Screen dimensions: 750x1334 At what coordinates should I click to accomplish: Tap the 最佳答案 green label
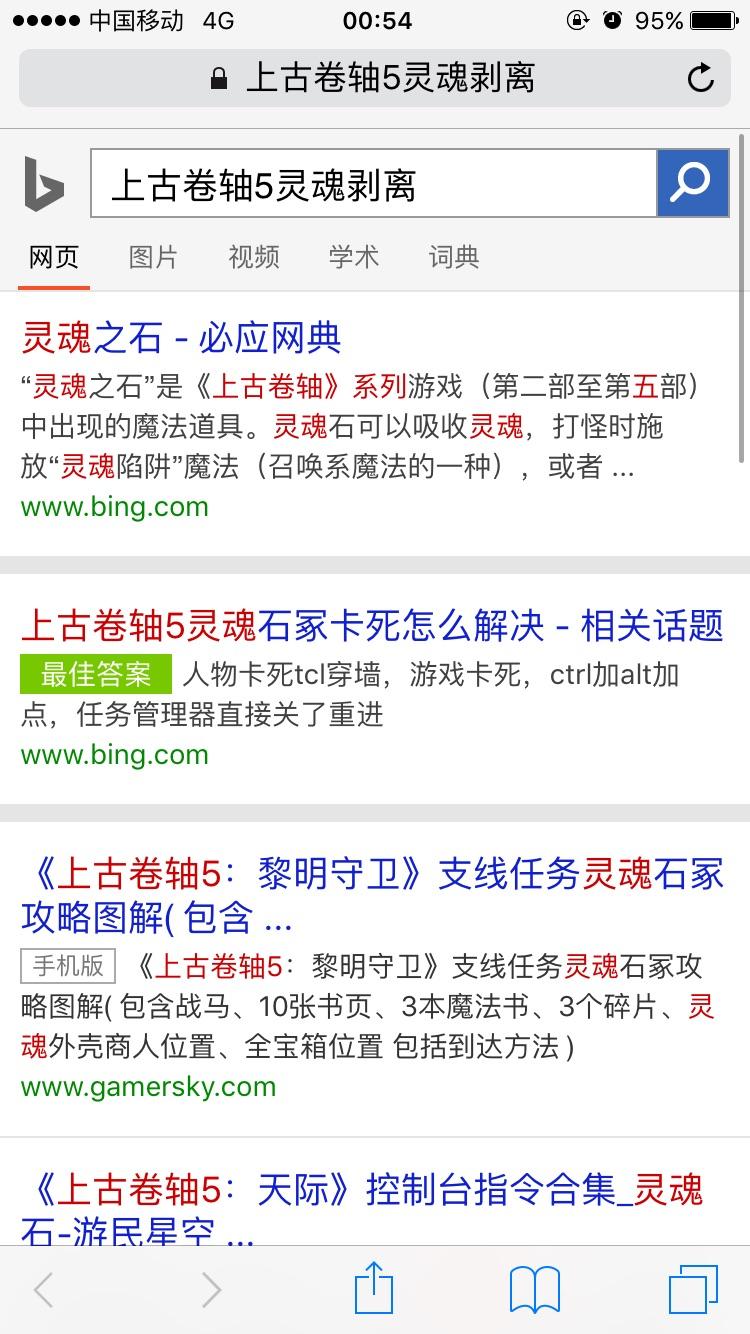coord(95,675)
